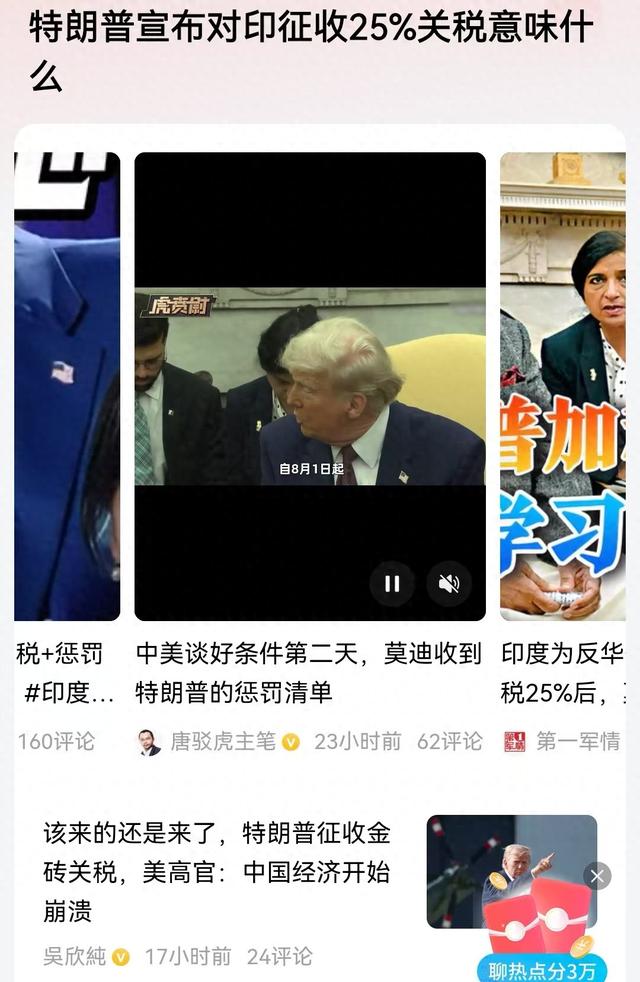The width and height of the screenshot is (640, 982).
Task: Pause the playing Trump video
Action: click(392, 584)
